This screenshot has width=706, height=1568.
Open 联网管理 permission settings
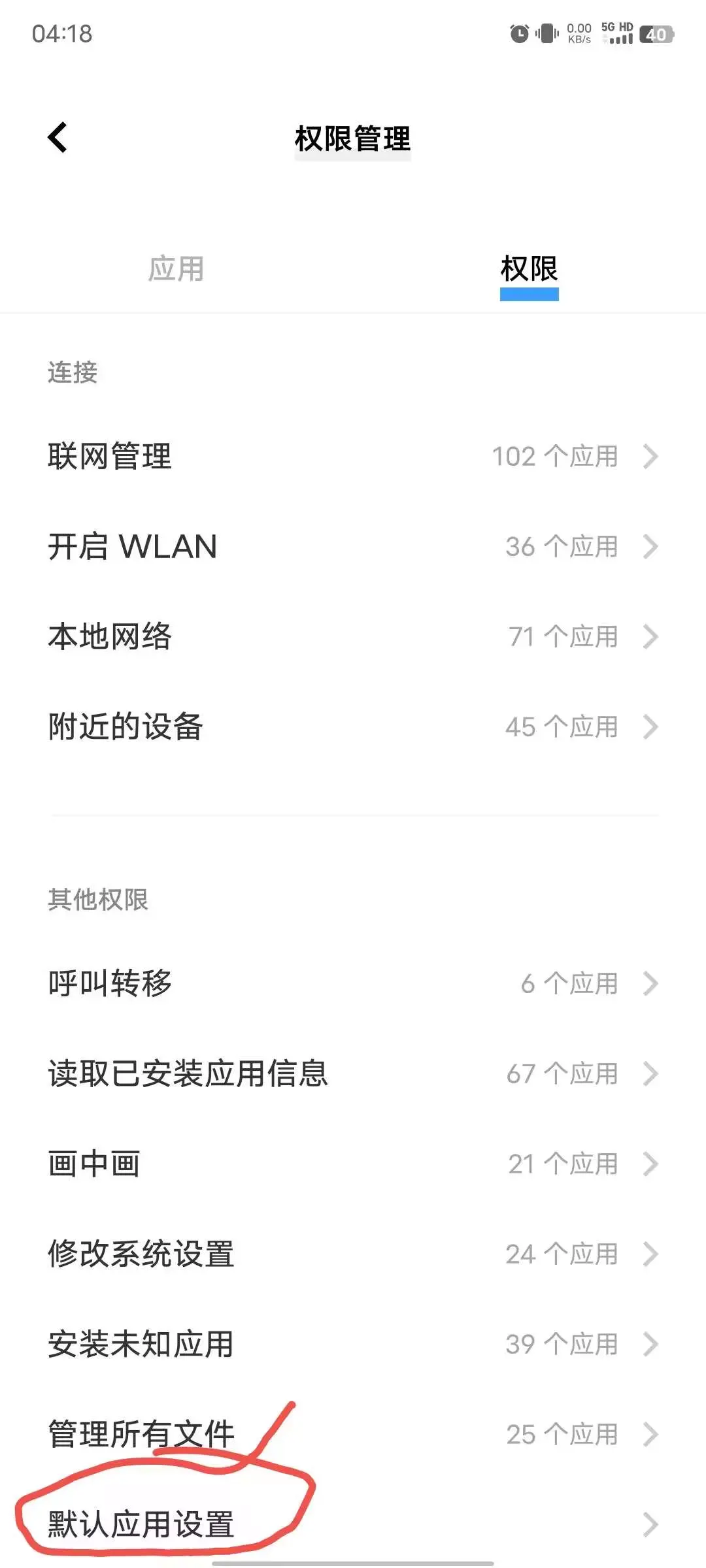[353, 456]
